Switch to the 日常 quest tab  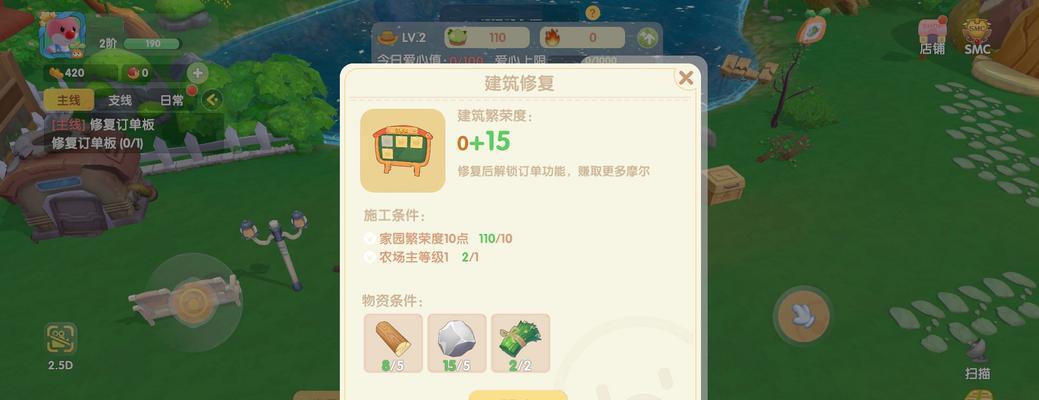172,100
